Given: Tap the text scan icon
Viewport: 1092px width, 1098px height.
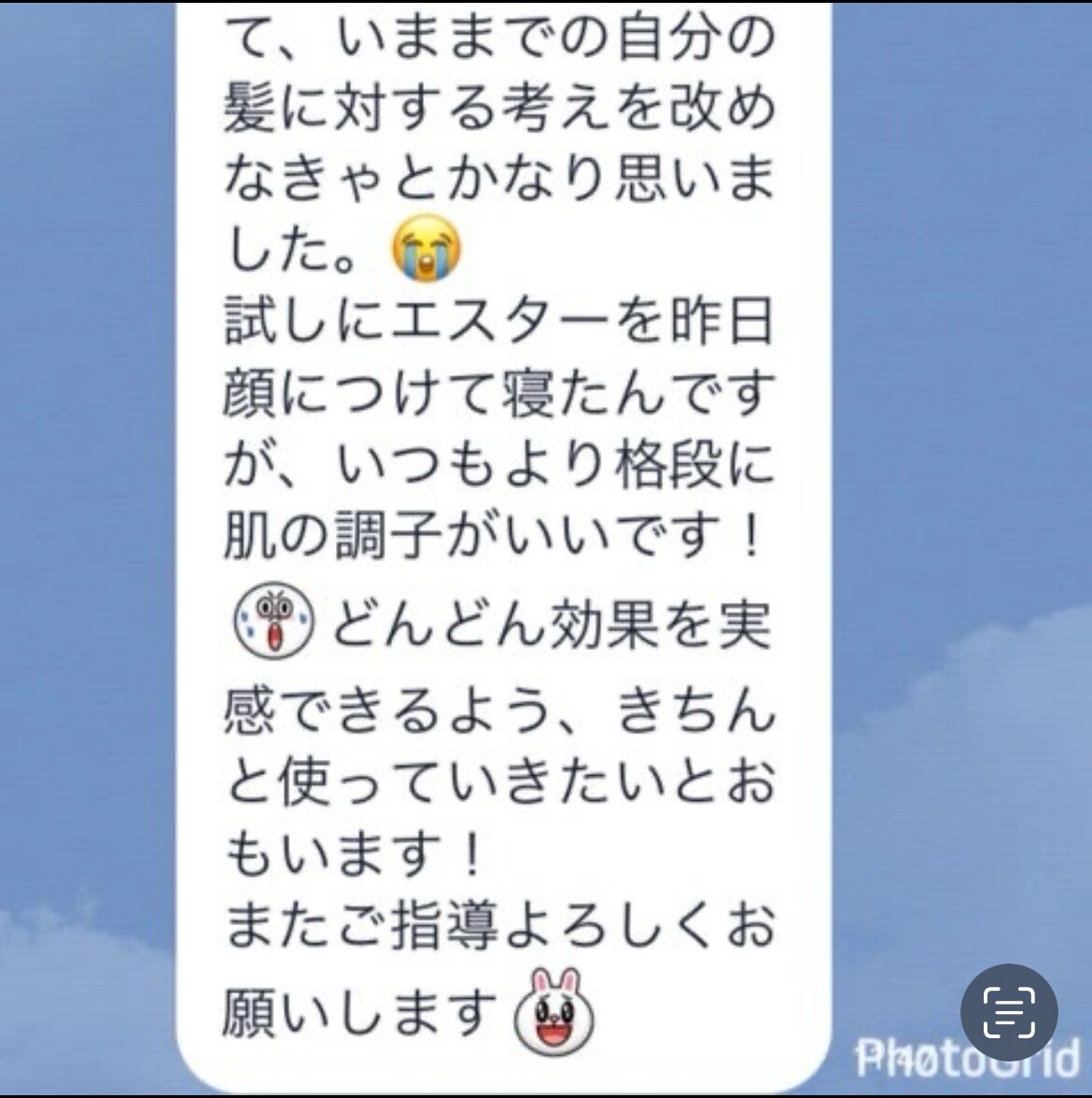Looking at the screenshot, I should point(1009,1012).
